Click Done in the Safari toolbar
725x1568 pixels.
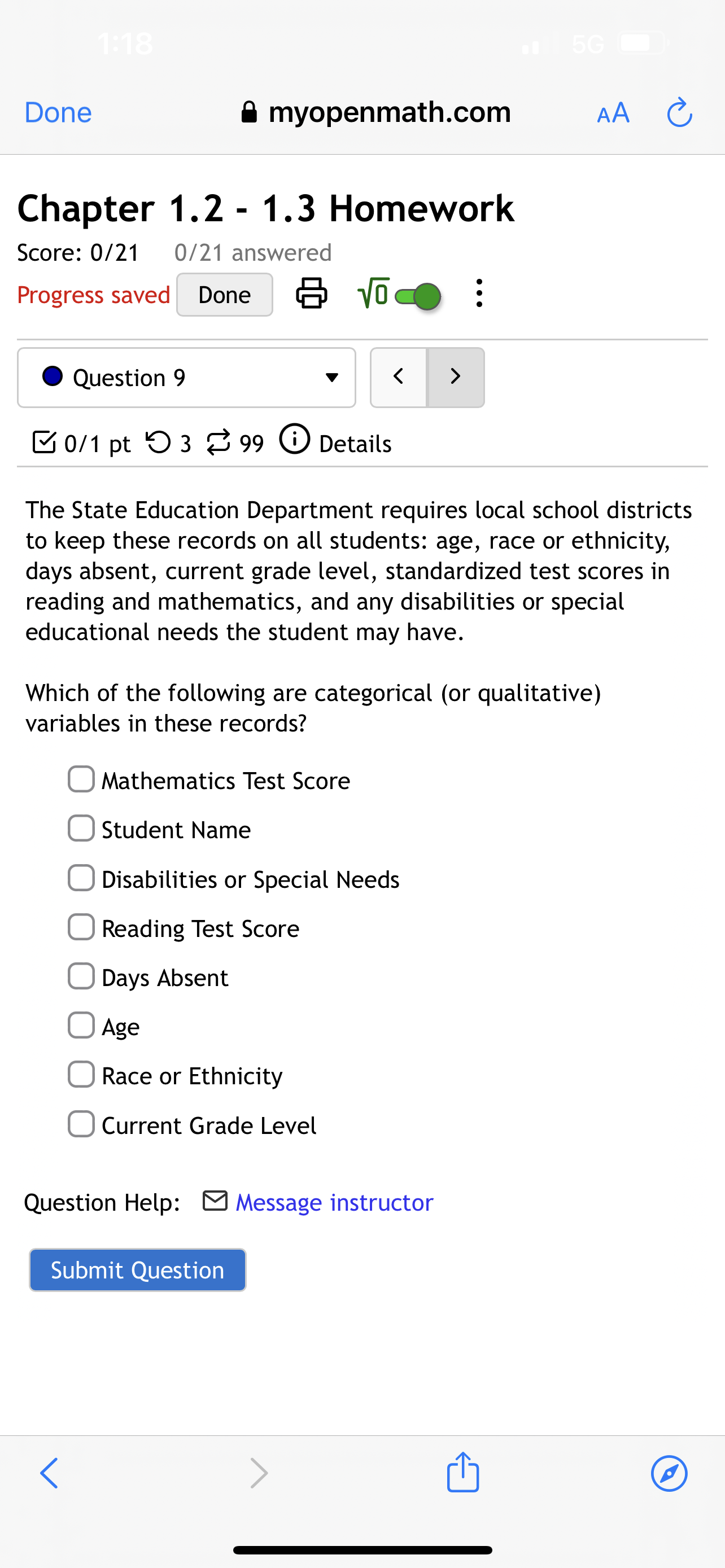[58, 112]
